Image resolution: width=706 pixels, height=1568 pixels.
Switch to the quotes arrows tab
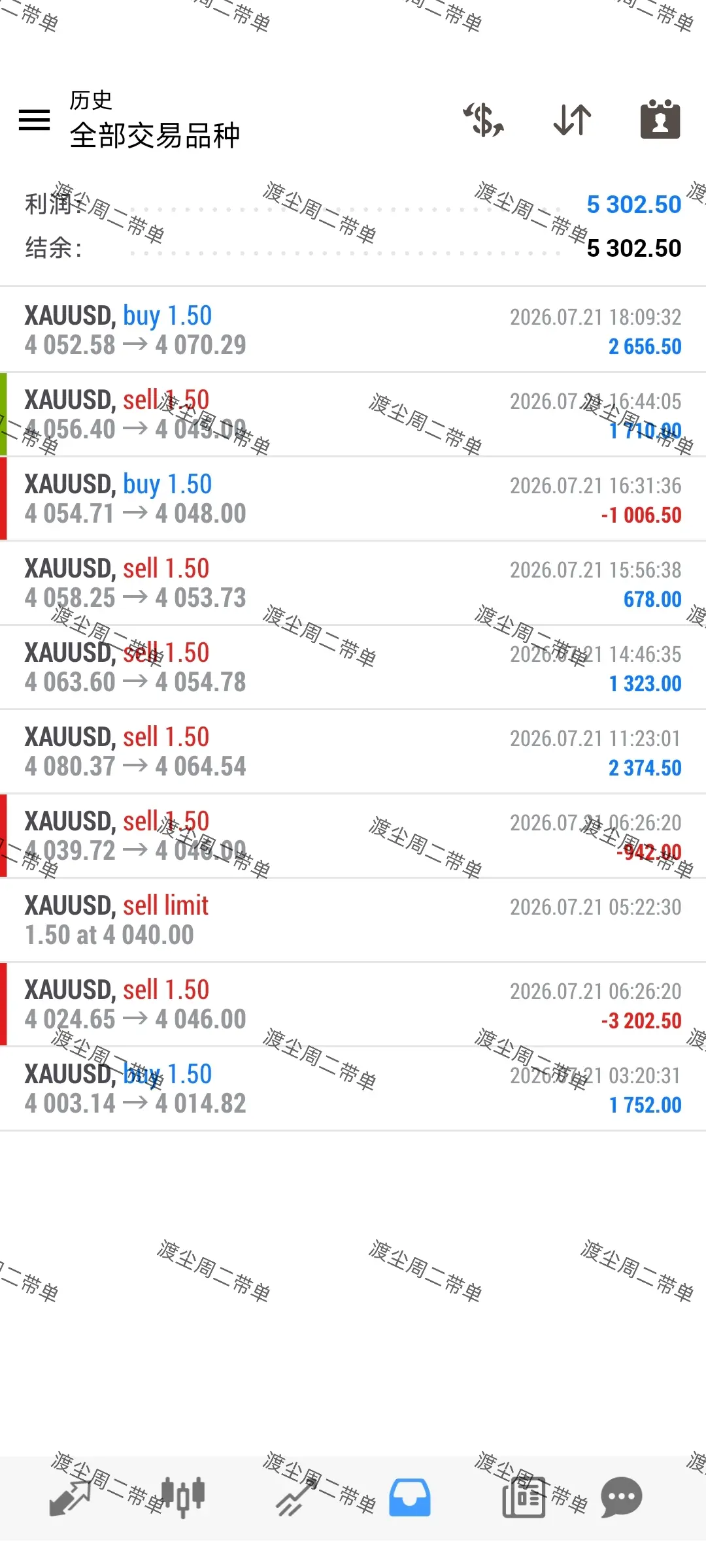click(71, 1497)
